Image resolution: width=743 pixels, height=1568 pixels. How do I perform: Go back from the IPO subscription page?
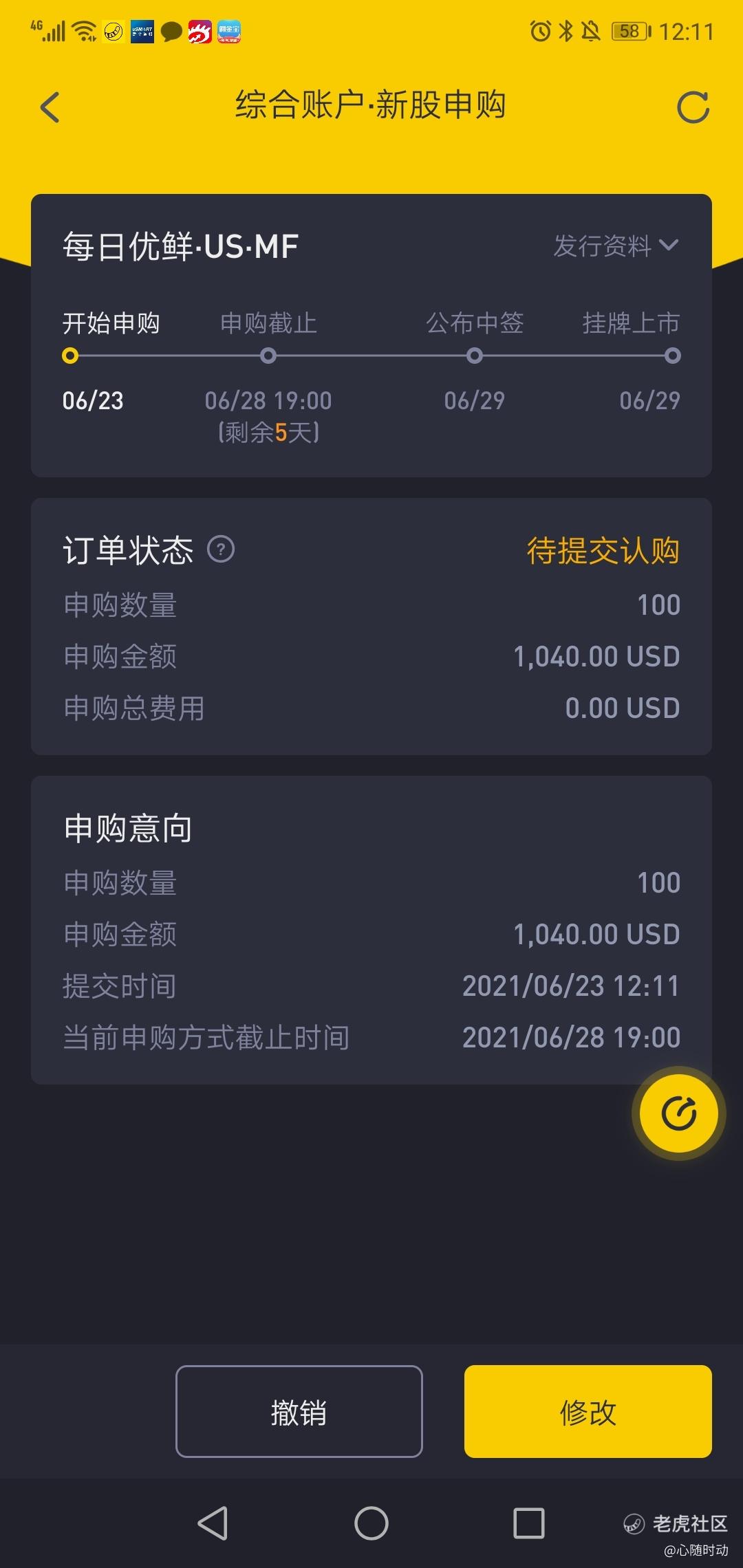(50, 107)
